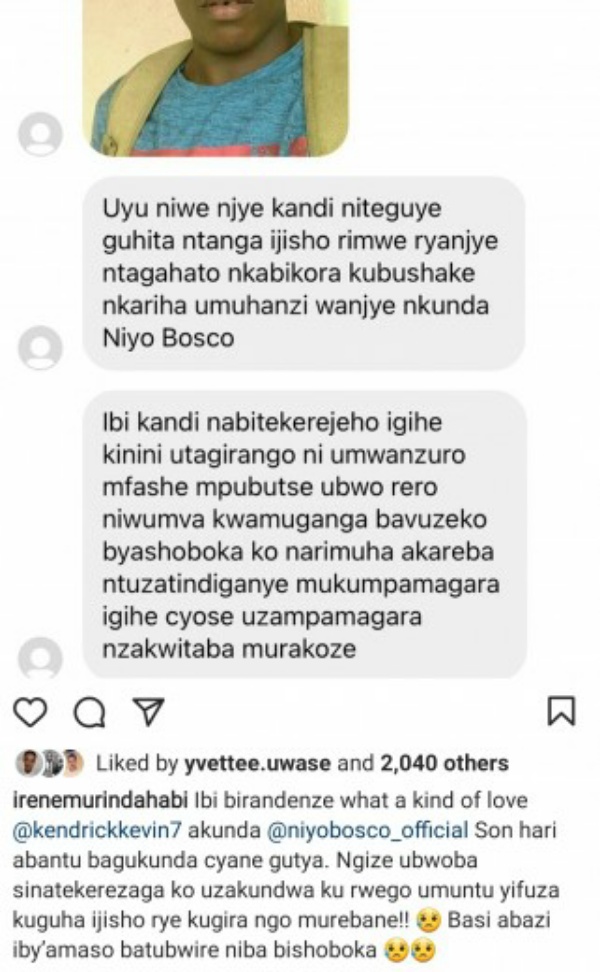Image resolution: width=600 pixels, height=972 pixels.
Task: Save this post with the bookmark icon
Action: (562, 712)
